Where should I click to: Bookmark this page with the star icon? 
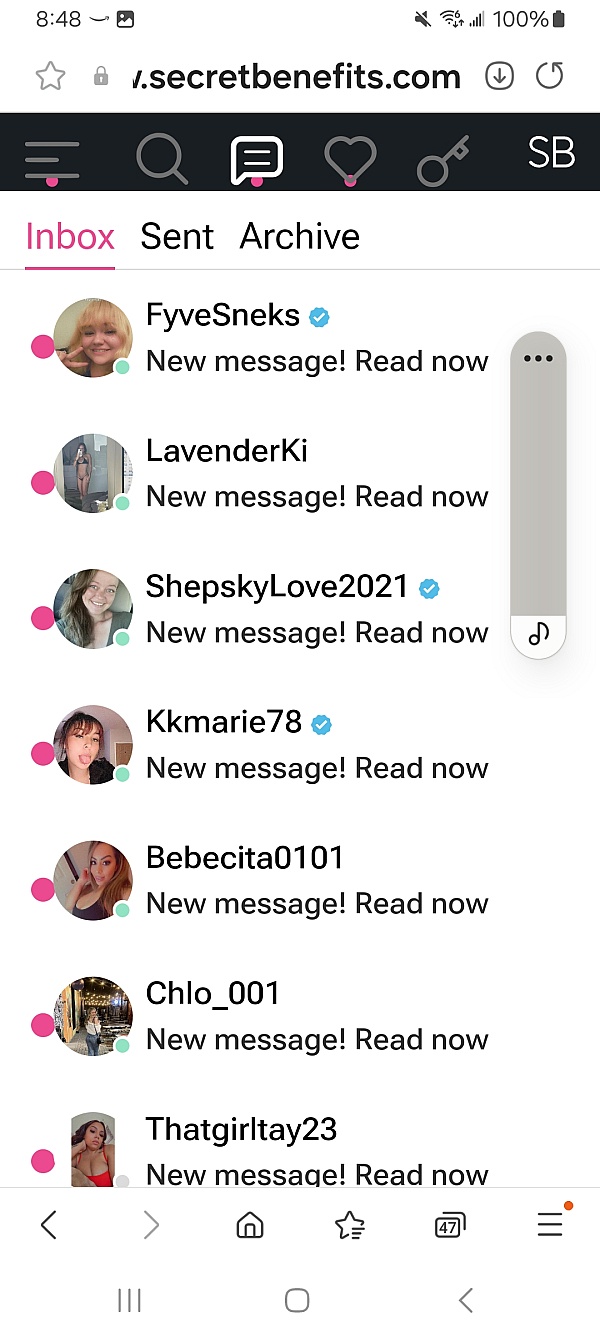[48, 76]
